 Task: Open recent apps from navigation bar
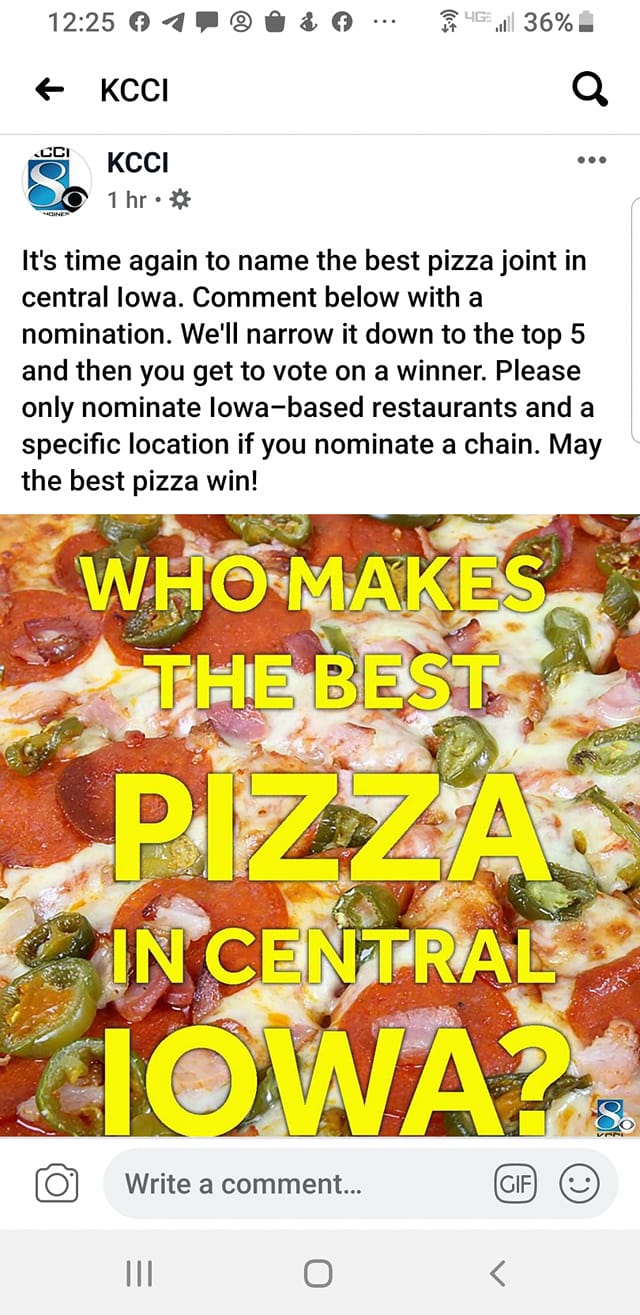pyautogui.click(x=139, y=1273)
